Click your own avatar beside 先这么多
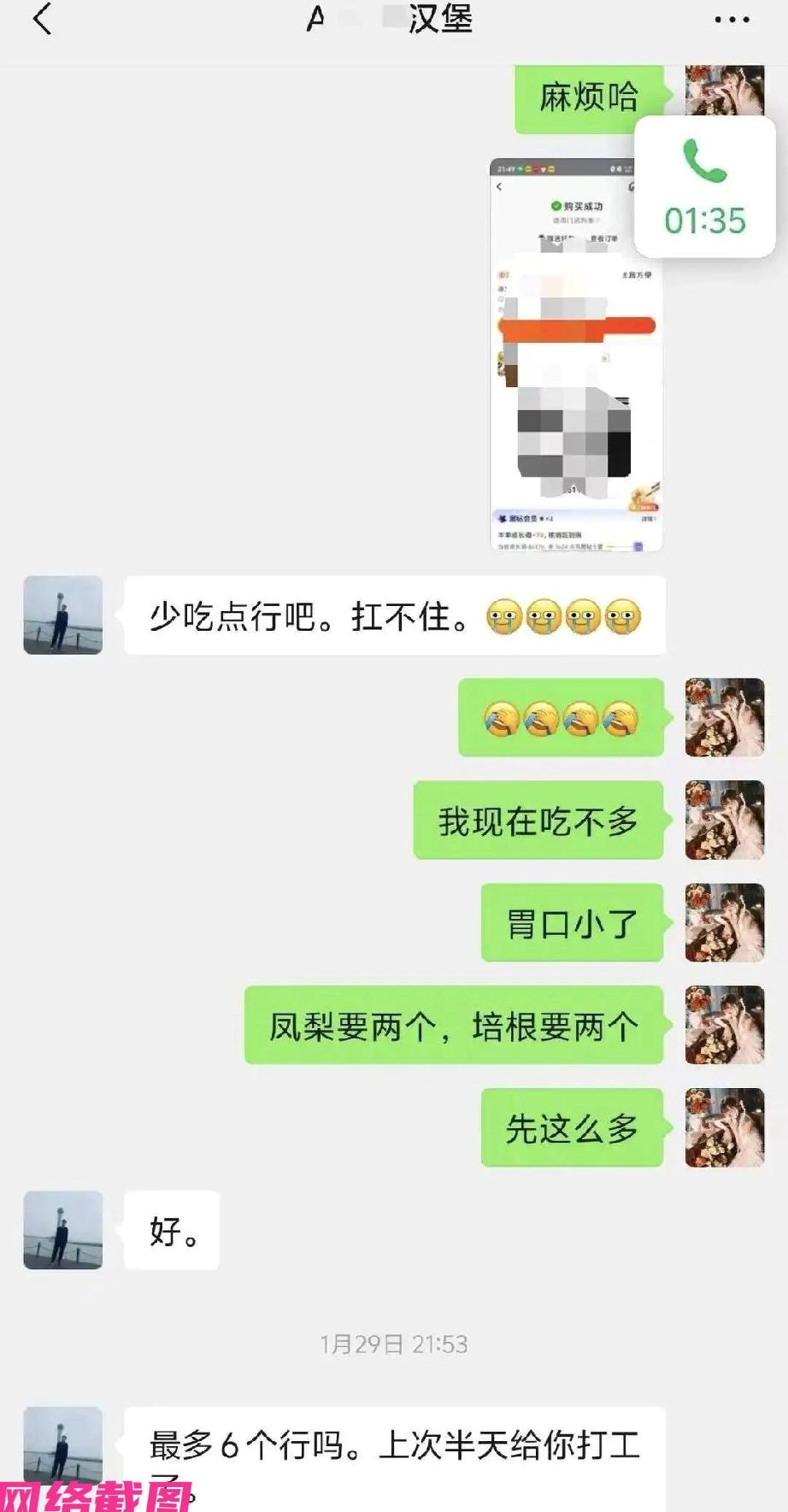 pyautogui.click(x=725, y=1127)
